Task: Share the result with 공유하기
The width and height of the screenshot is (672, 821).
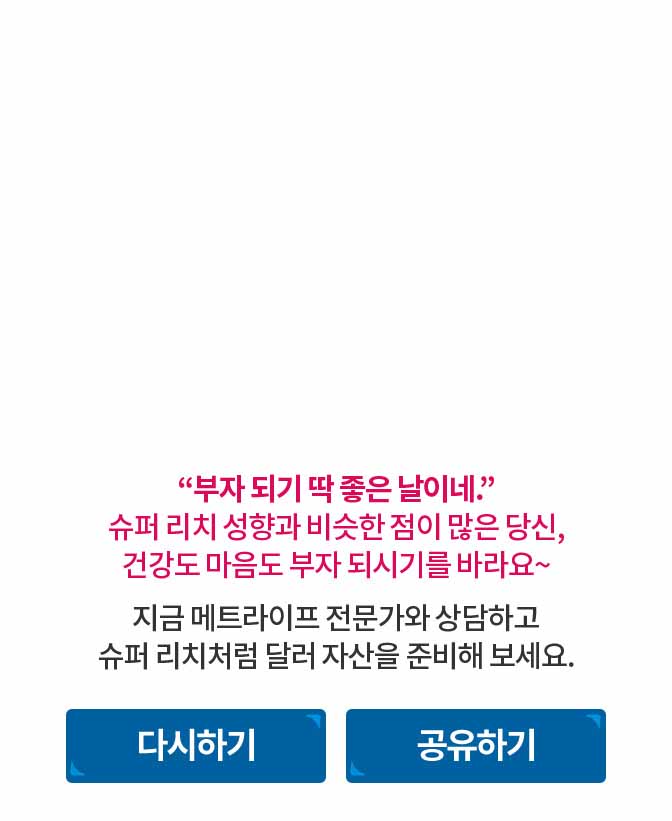Action: tap(476, 746)
